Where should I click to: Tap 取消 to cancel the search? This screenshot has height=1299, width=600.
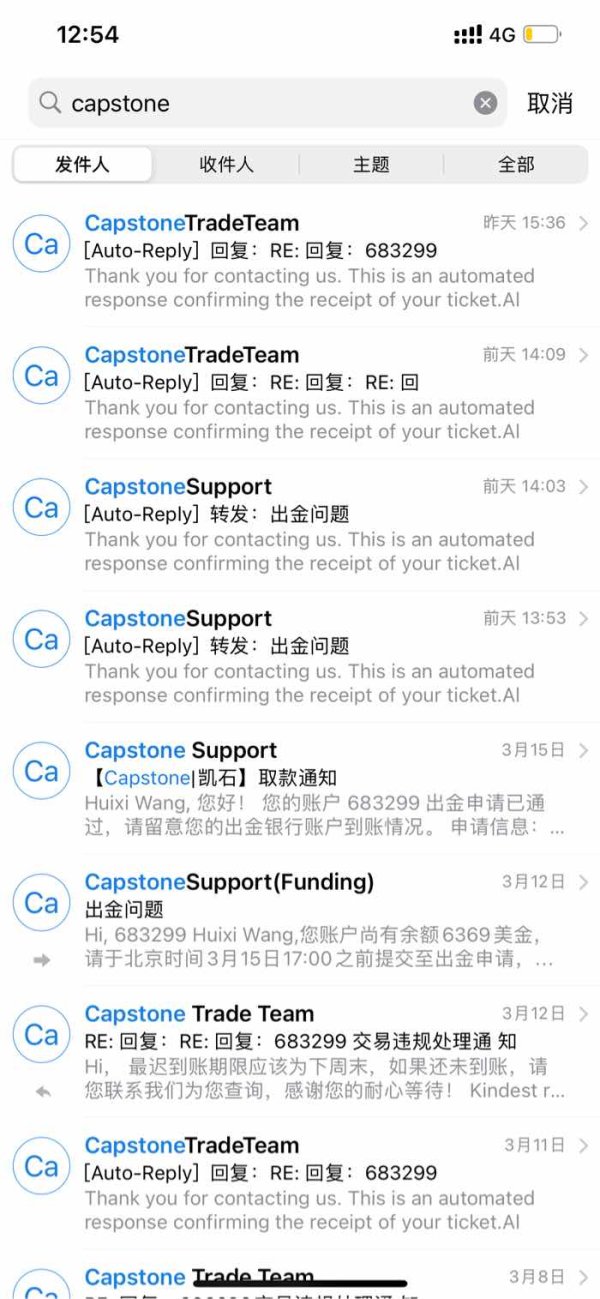click(550, 103)
